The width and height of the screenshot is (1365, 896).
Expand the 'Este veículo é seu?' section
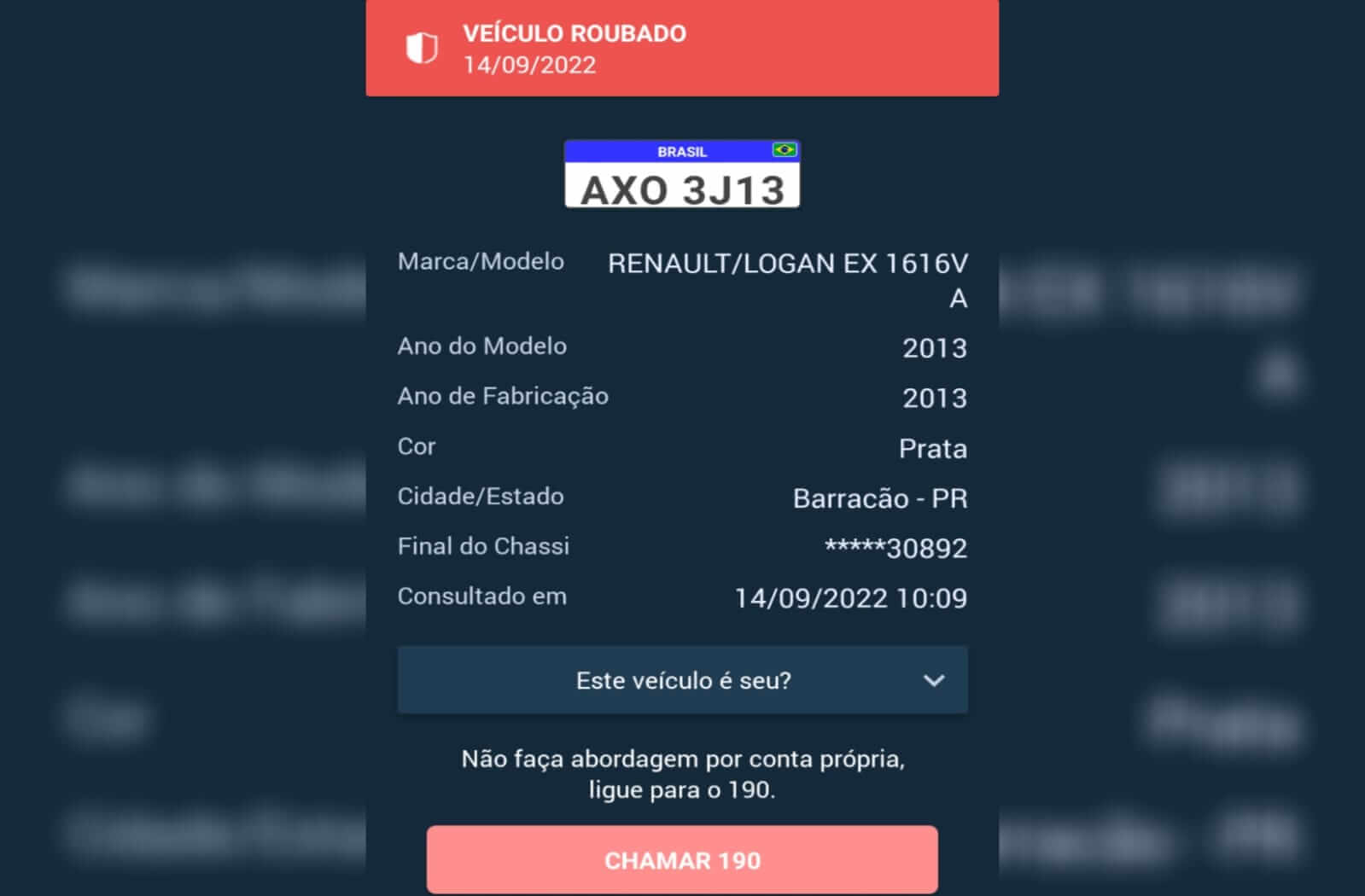point(682,680)
